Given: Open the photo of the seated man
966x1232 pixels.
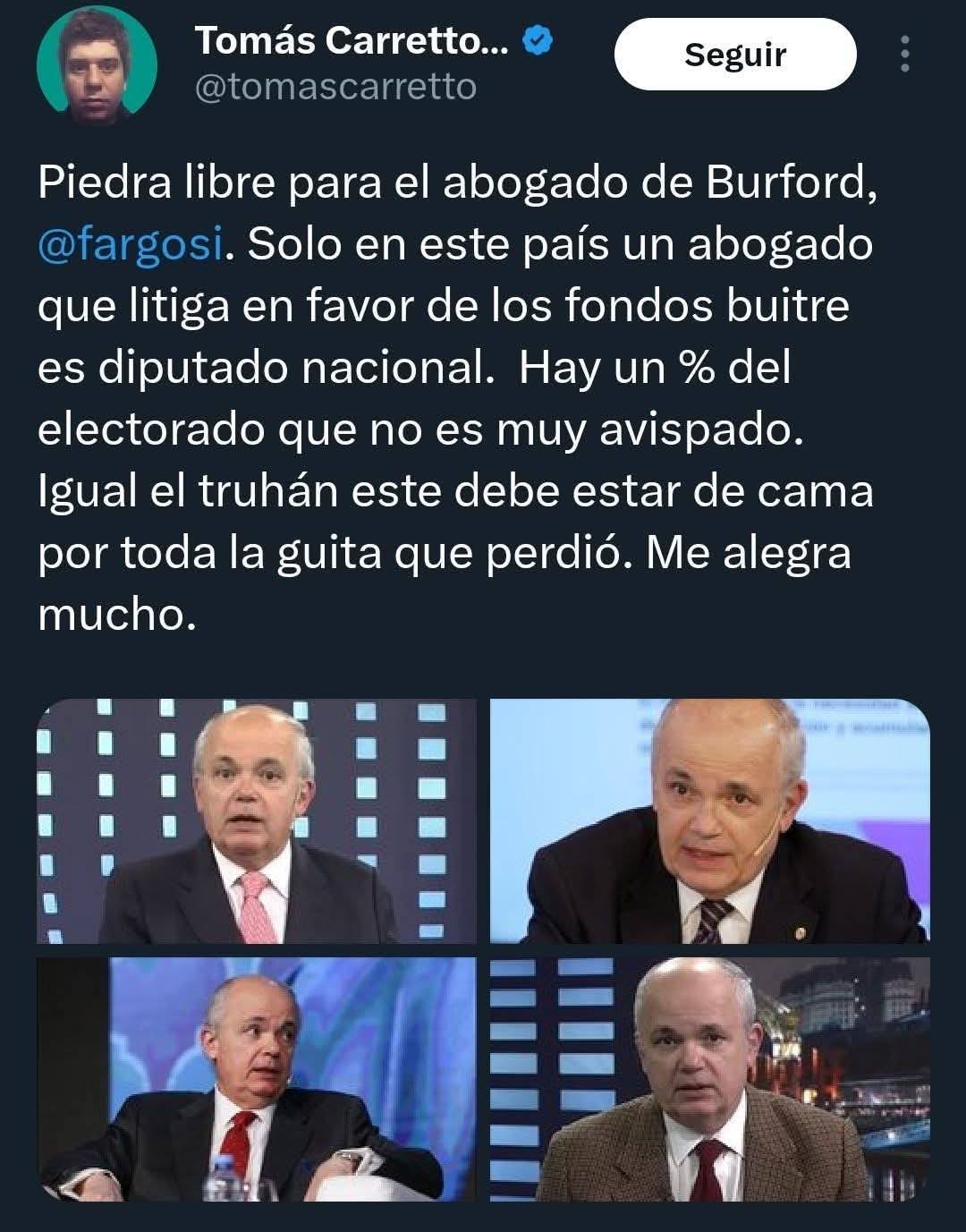Looking at the screenshot, I should click(257, 1079).
